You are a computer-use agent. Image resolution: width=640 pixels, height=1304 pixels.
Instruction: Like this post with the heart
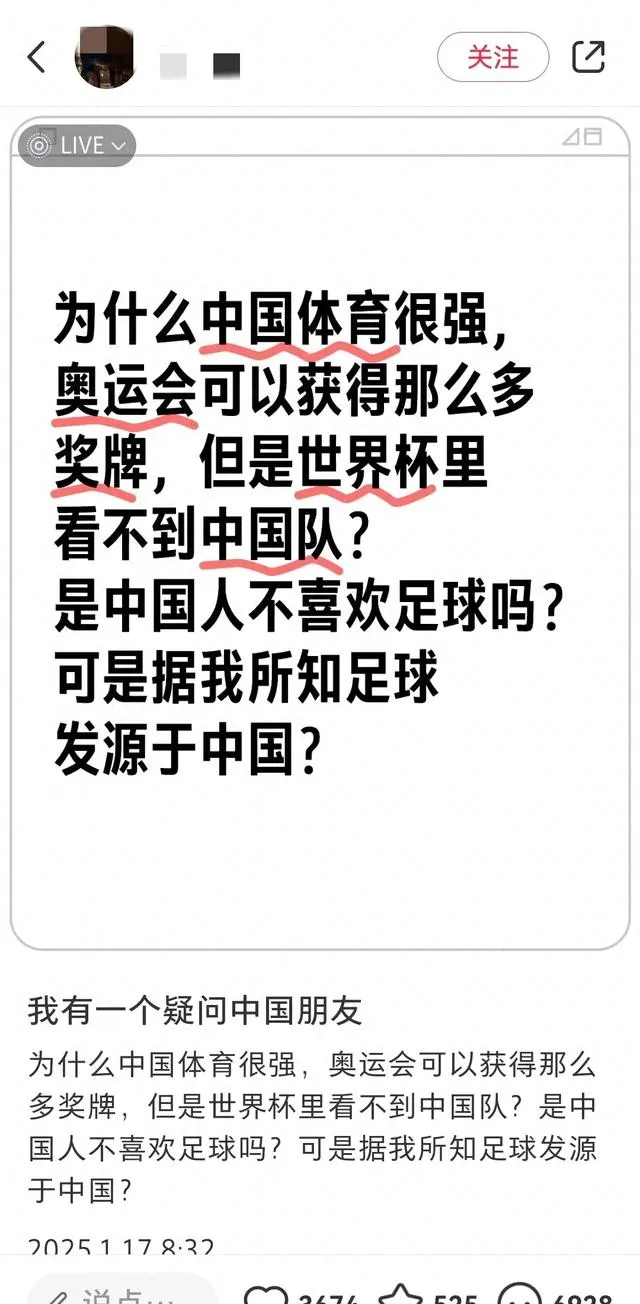266,1296
